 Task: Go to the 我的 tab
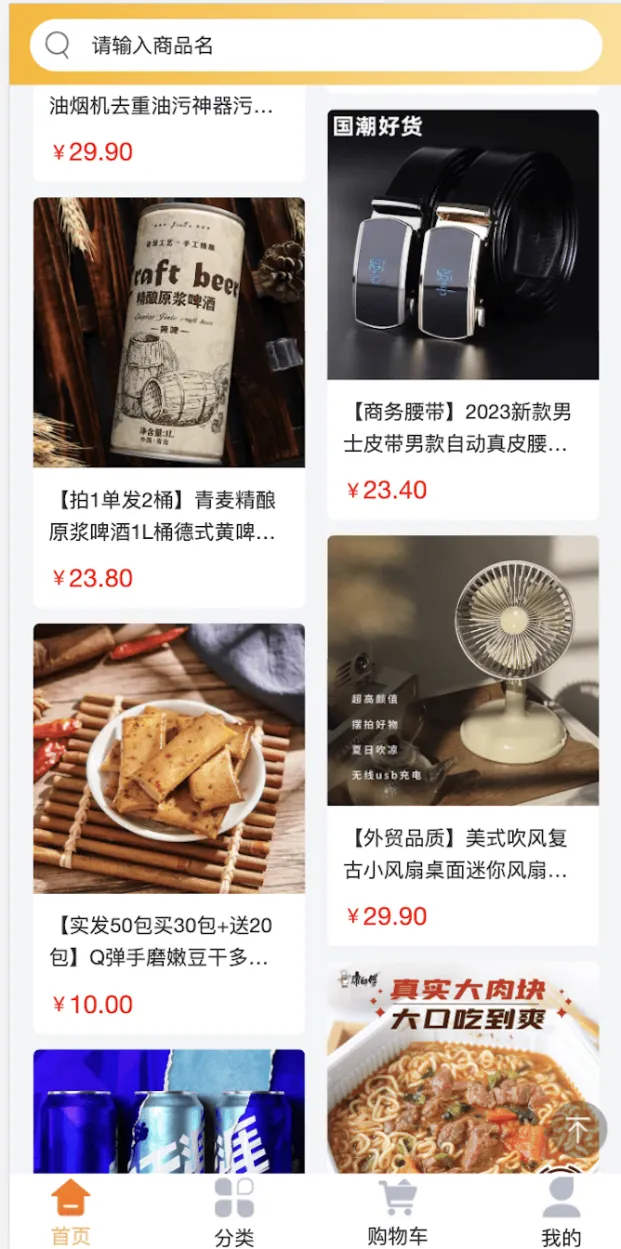pos(560,1211)
